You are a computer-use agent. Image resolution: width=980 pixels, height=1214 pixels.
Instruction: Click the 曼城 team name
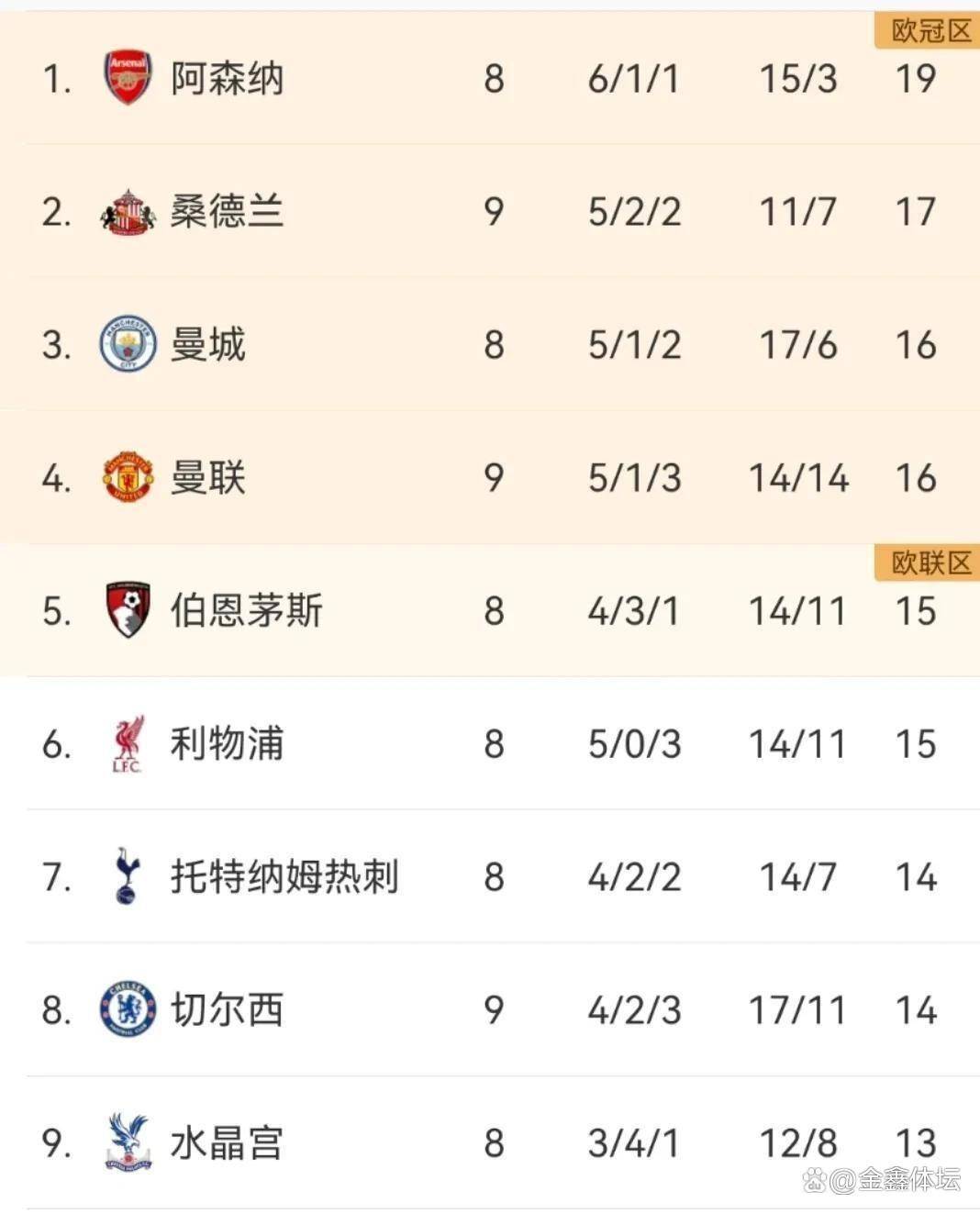point(209,344)
